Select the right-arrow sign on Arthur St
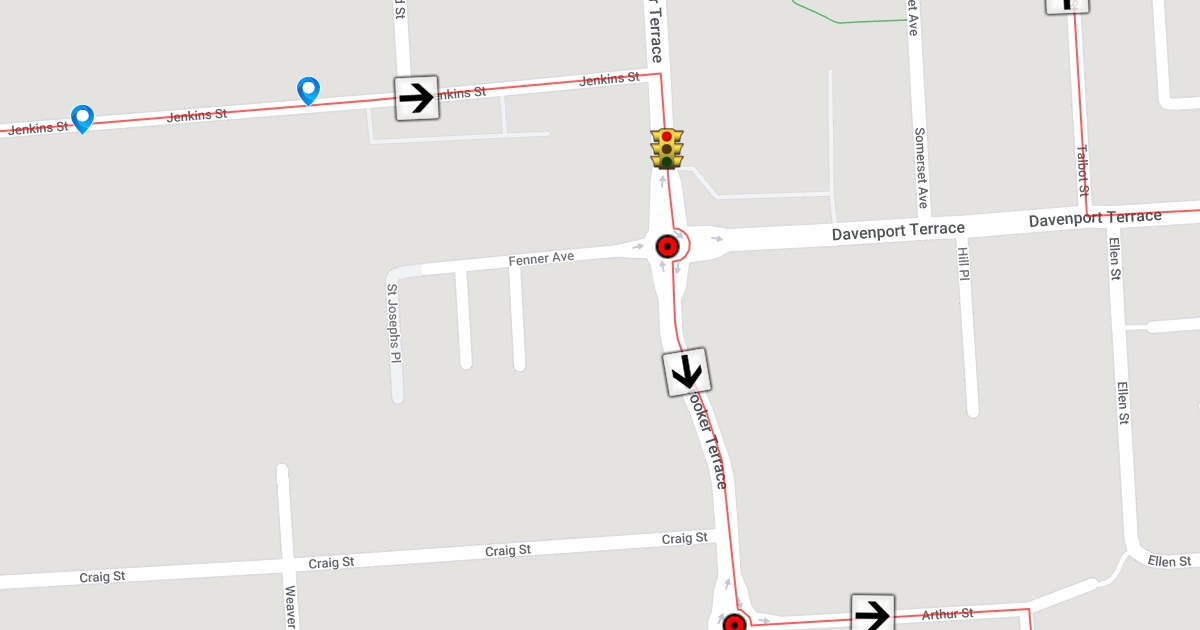The image size is (1200, 630). point(873,614)
